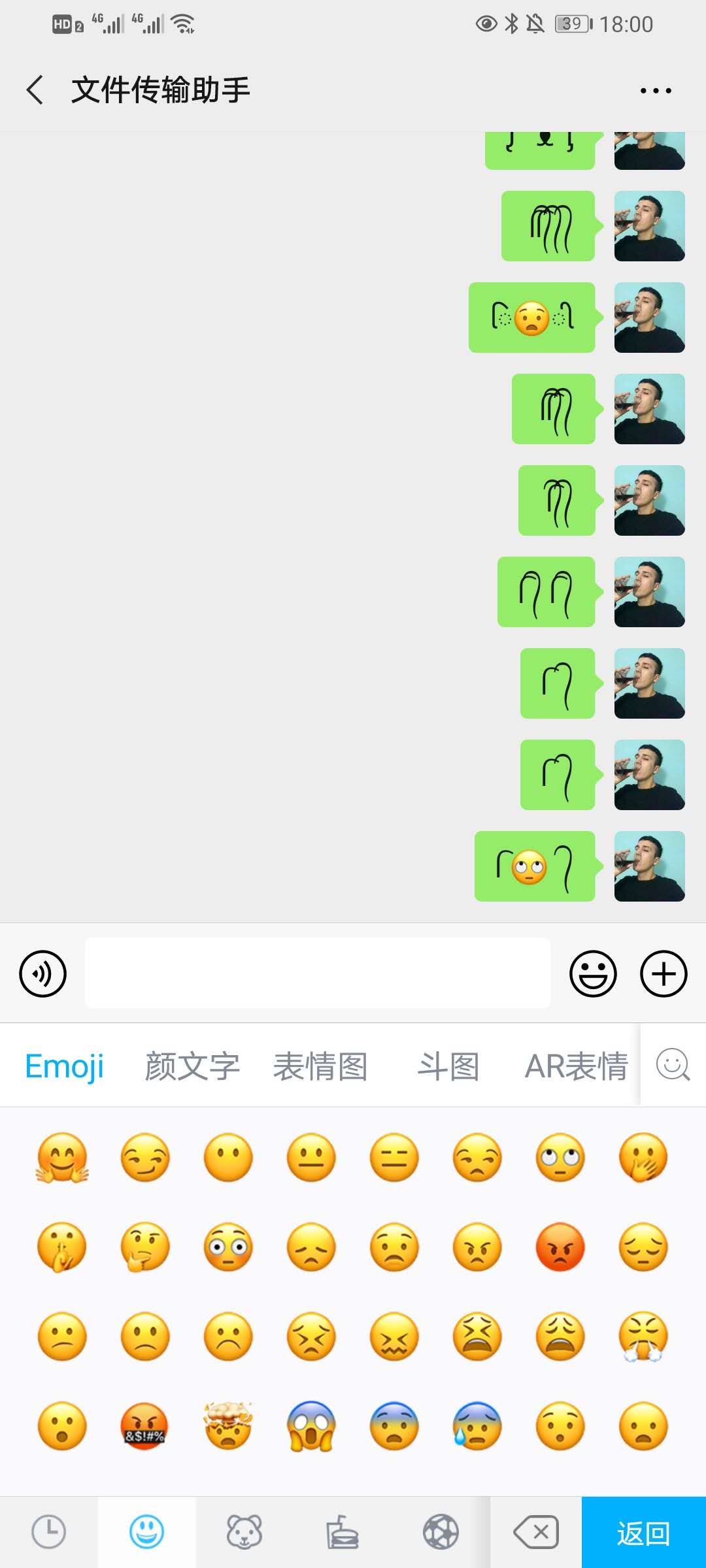The image size is (706, 1568).
Task: Open the three-dot chat options menu
Action: point(656,91)
